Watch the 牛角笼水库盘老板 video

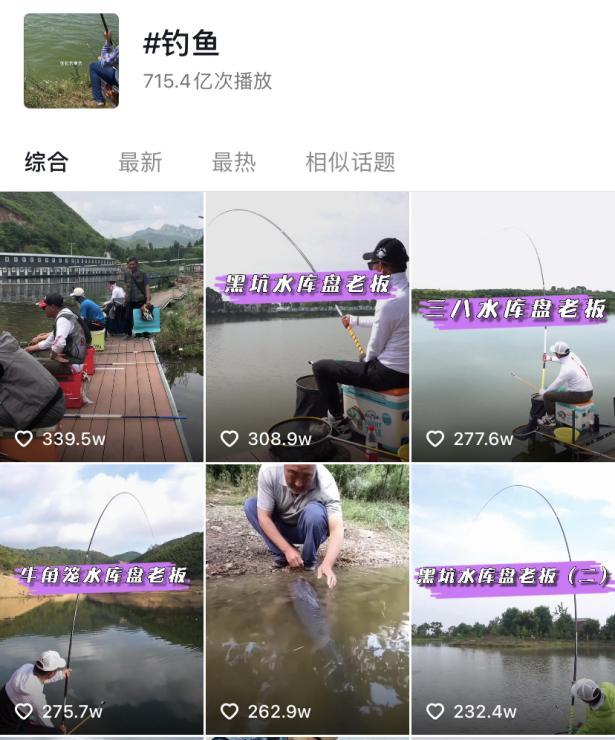click(x=101, y=598)
